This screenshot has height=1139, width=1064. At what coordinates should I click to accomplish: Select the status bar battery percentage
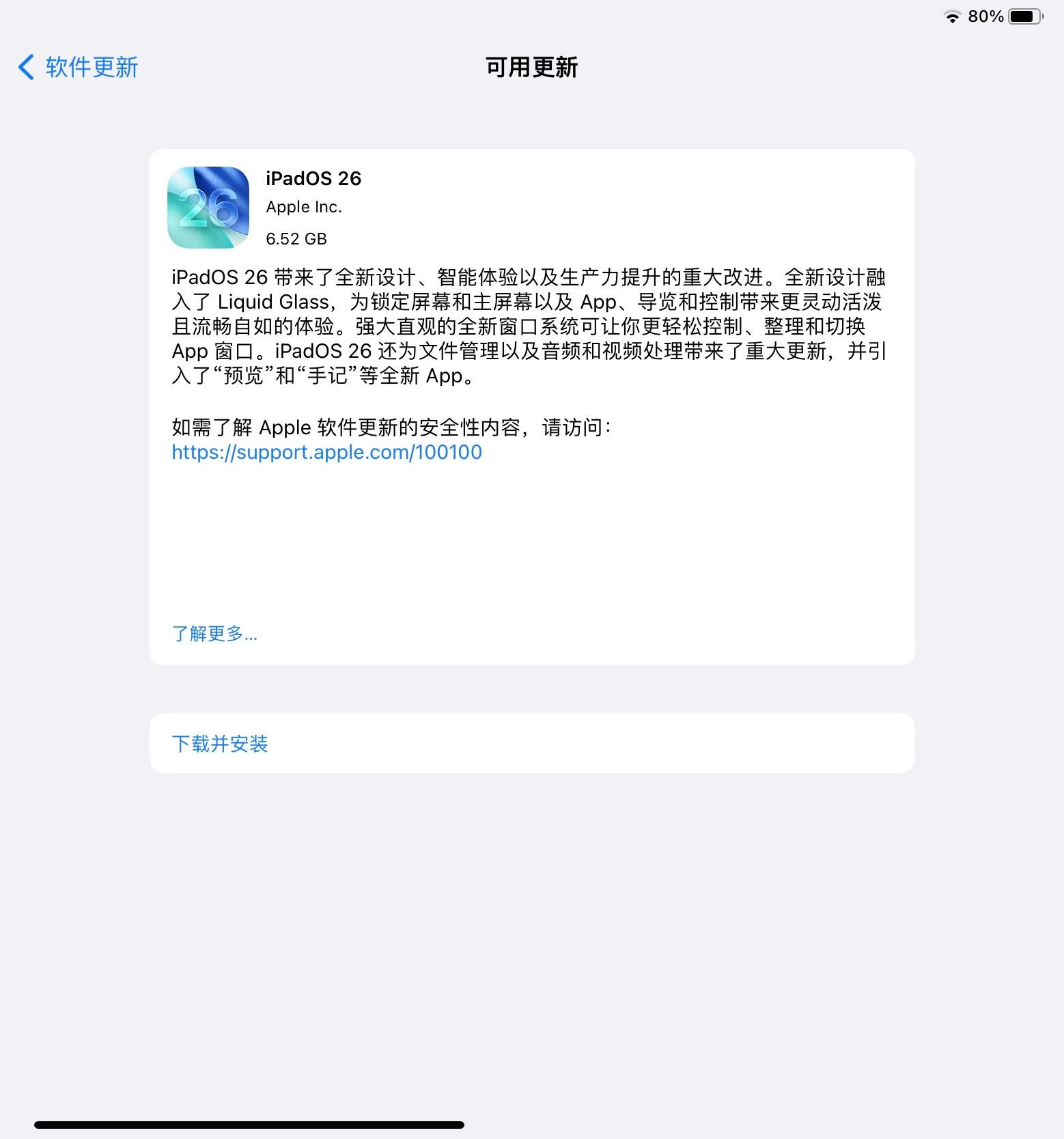point(985,16)
